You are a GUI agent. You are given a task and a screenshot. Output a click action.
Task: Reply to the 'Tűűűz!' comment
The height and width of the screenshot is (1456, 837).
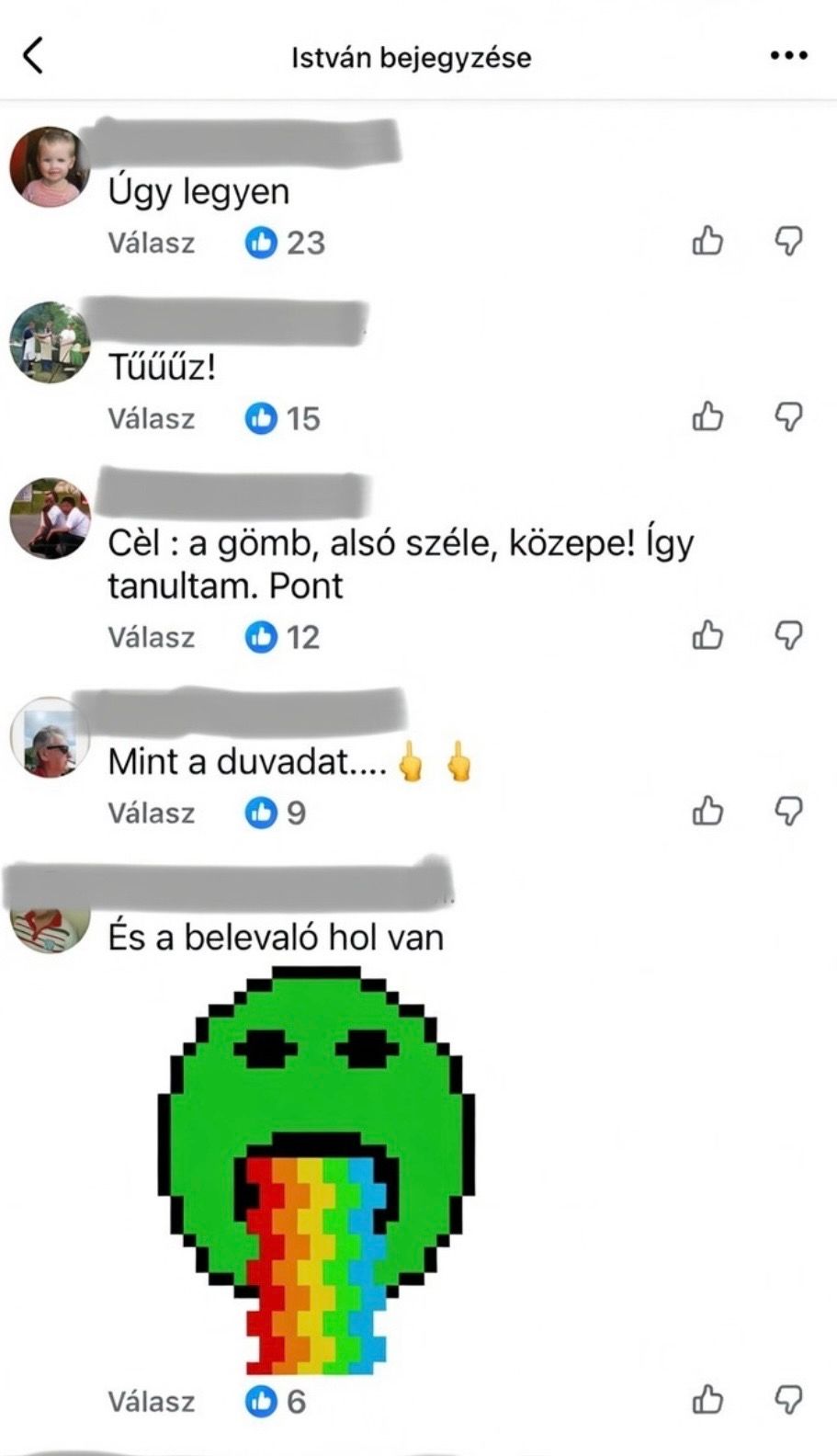click(152, 418)
